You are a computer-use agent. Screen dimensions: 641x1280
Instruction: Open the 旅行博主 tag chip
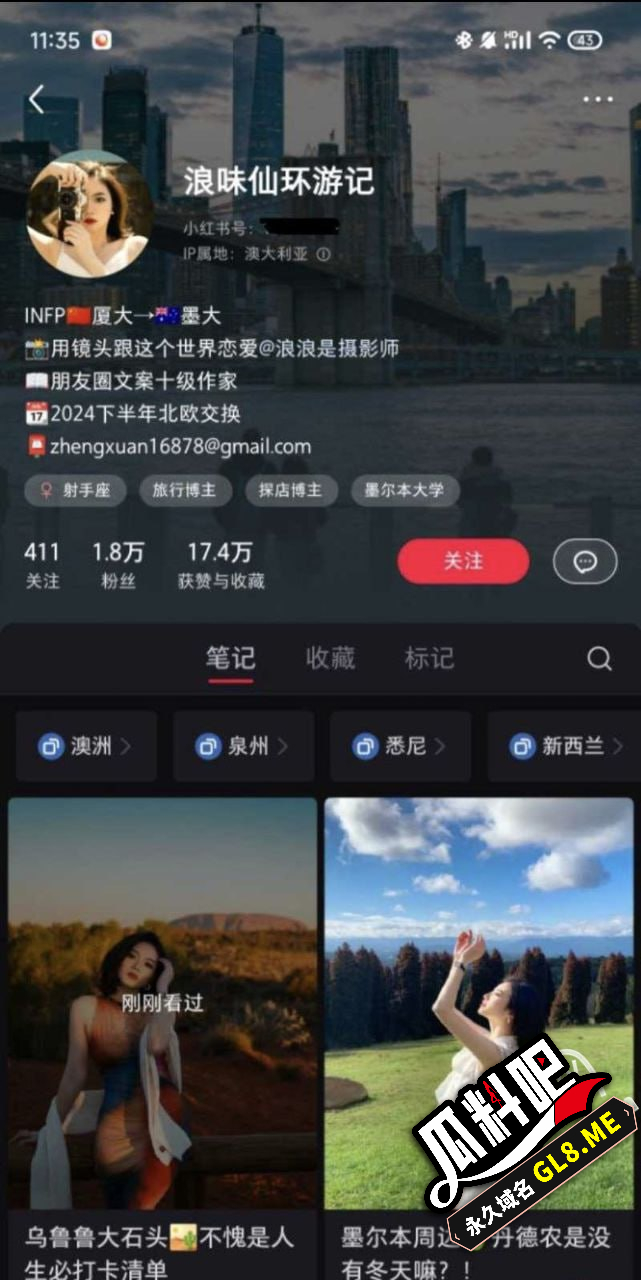[184, 491]
